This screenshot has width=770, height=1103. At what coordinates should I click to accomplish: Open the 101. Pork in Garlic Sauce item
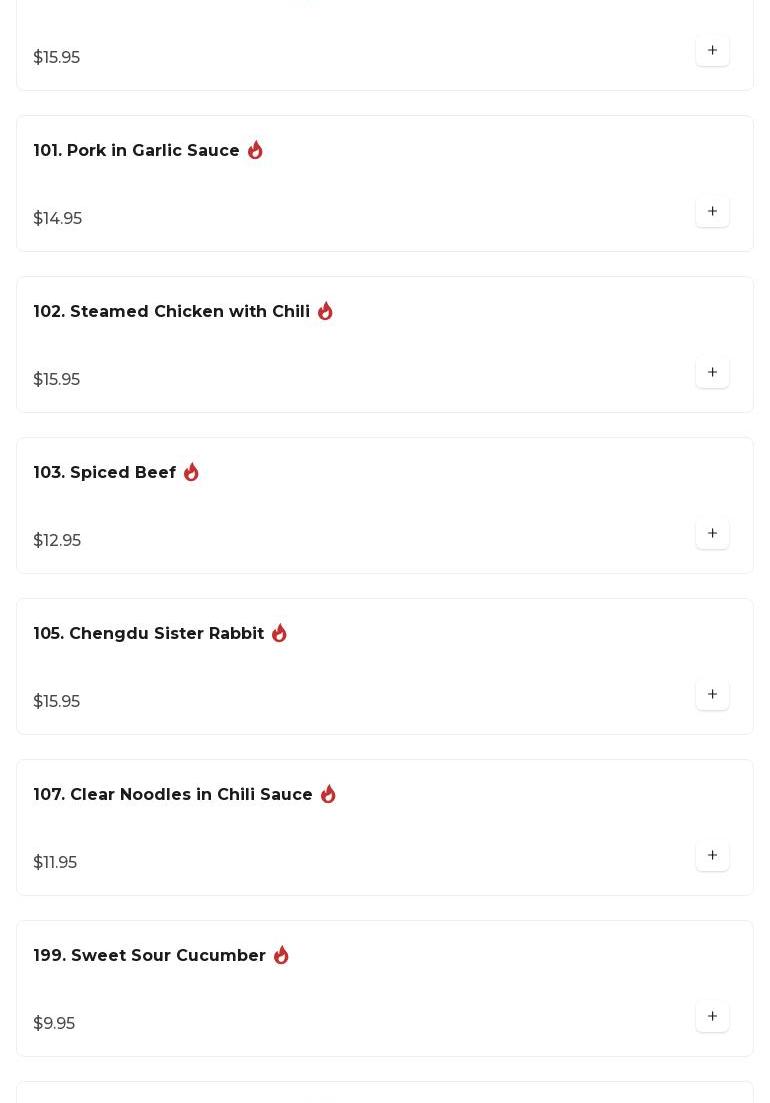(x=137, y=151)
